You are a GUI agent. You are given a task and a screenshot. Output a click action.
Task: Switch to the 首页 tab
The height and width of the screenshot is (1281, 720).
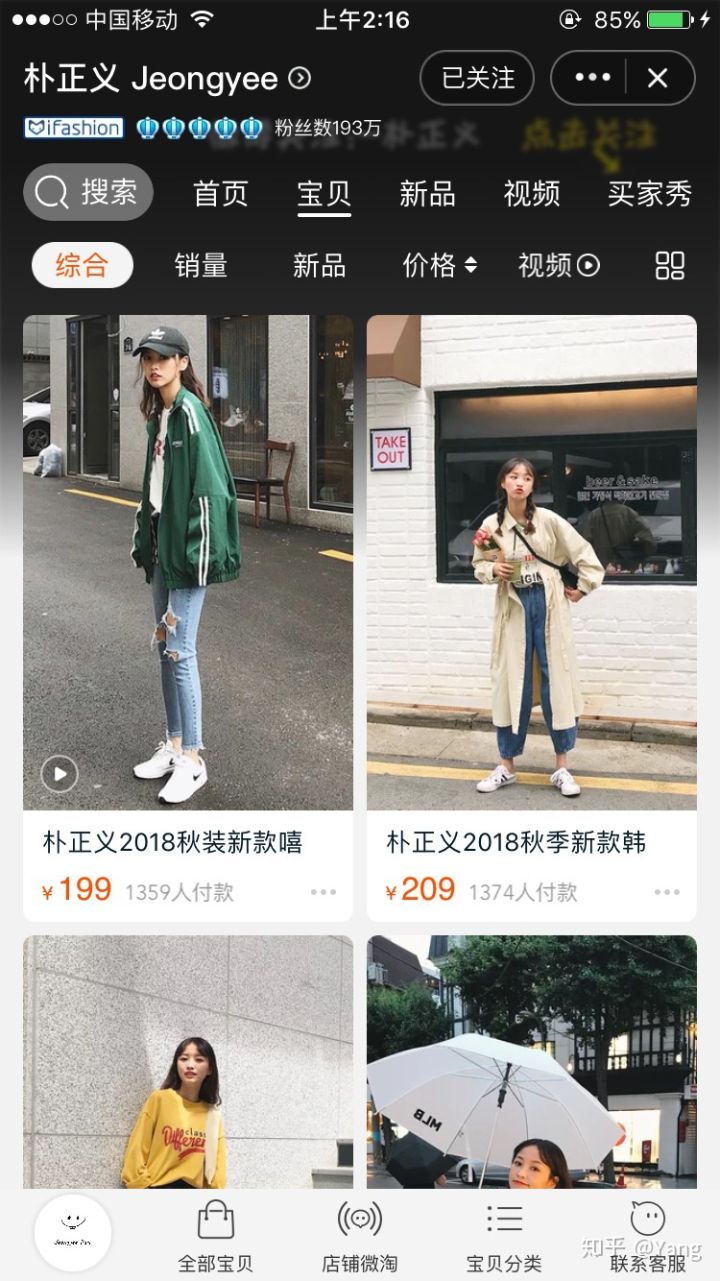(220, 193)
